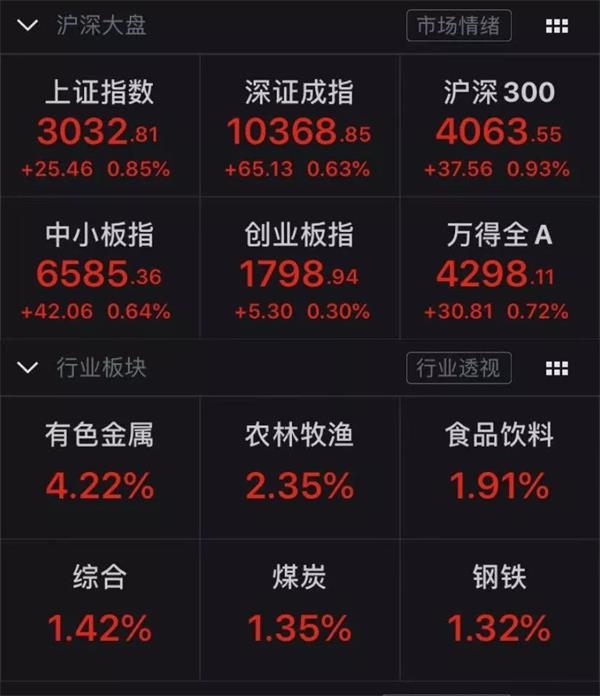Check the 创业板指 index card
The image size is (600, 696).
pyautogui.click(x=299, y=268)
